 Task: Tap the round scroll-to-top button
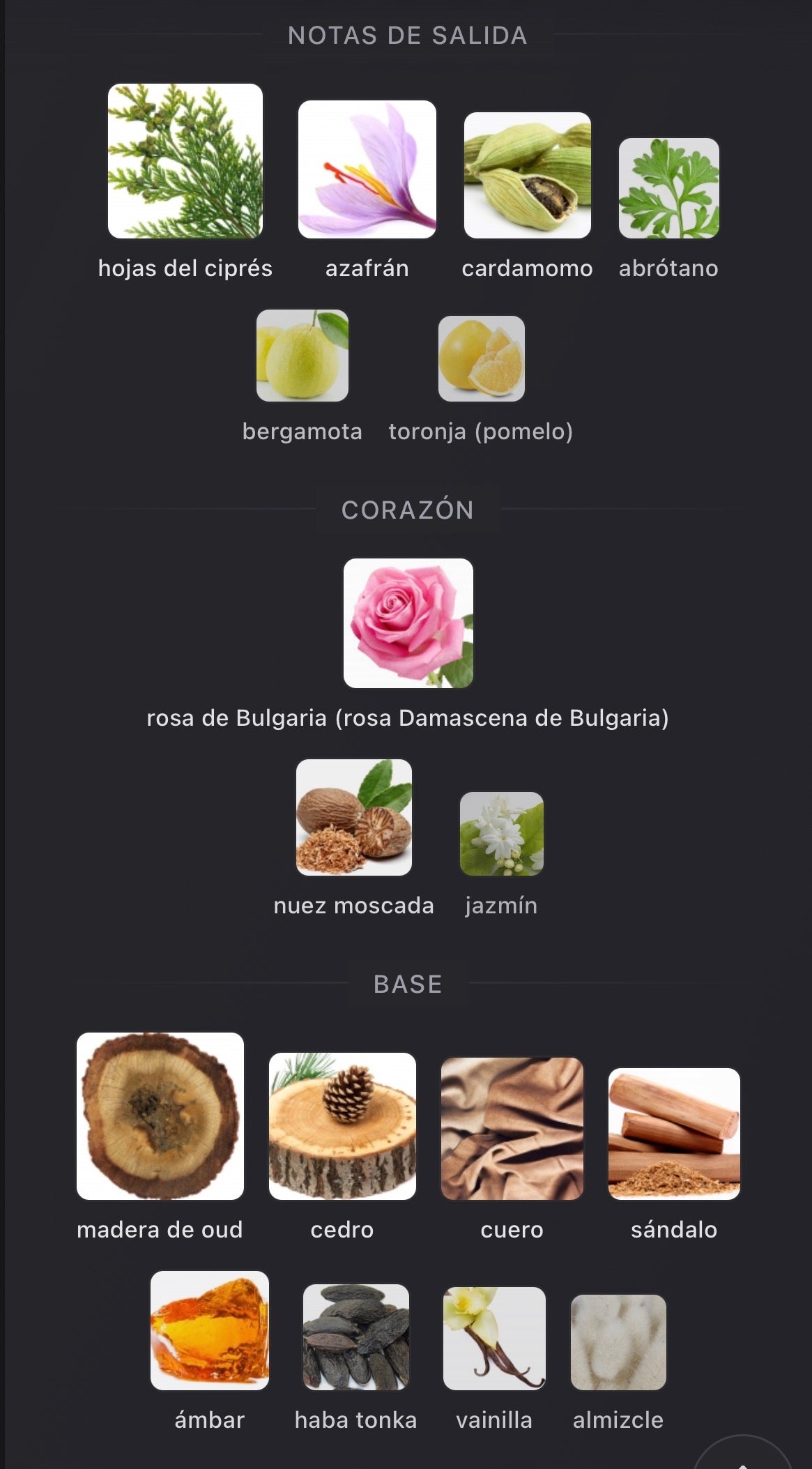[x=742, y=1454]
